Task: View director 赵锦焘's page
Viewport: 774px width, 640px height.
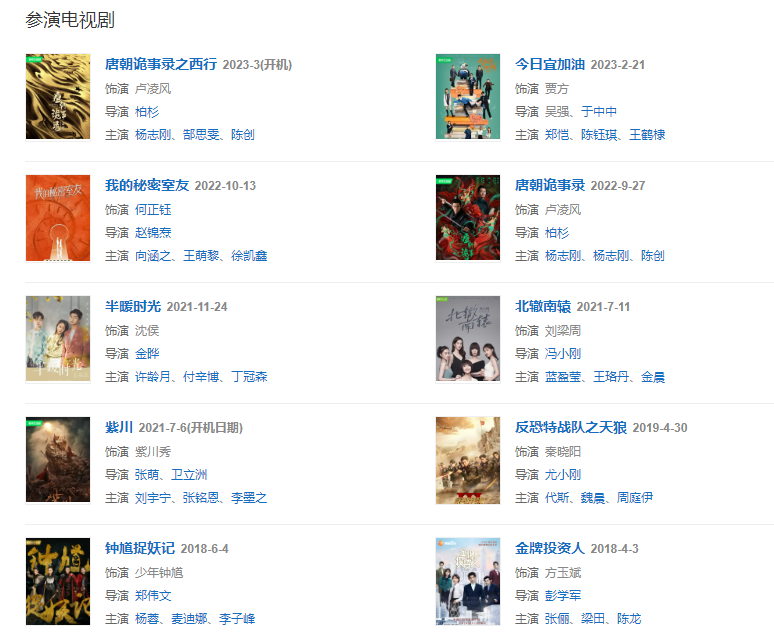Action: pos(153,232)
